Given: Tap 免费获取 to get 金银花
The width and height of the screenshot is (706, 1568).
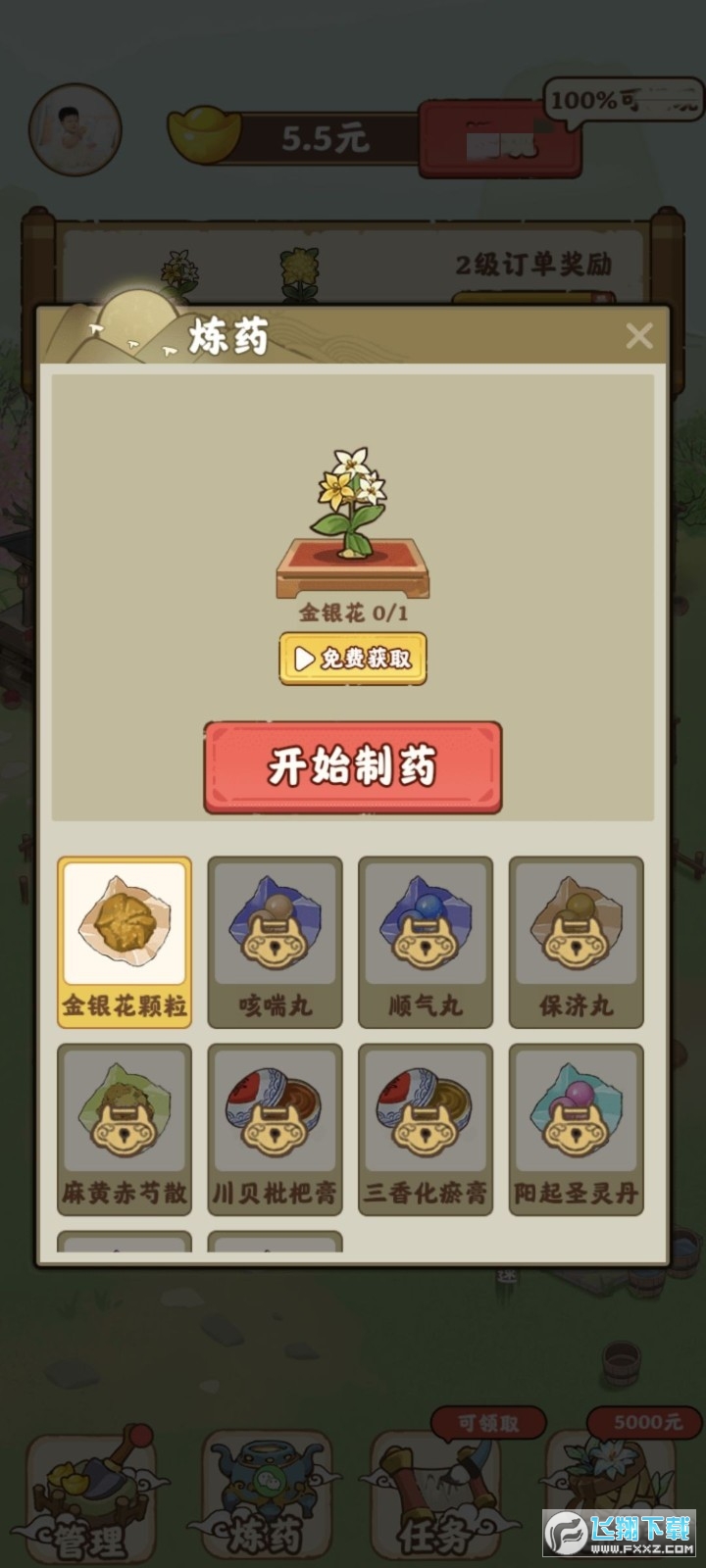Looking at the screenshot, I should (x=353, y=659).
